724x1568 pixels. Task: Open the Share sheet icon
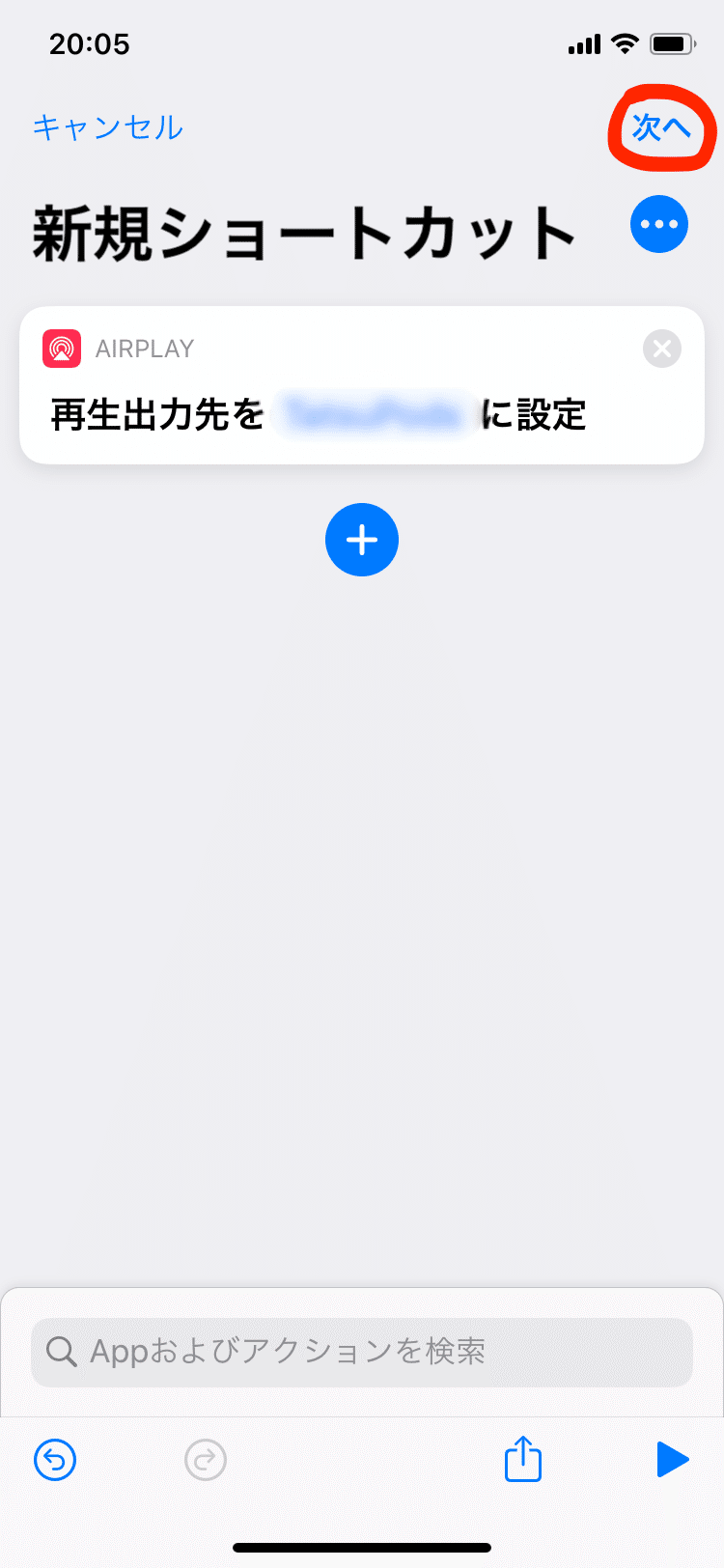pos(521,1460)
